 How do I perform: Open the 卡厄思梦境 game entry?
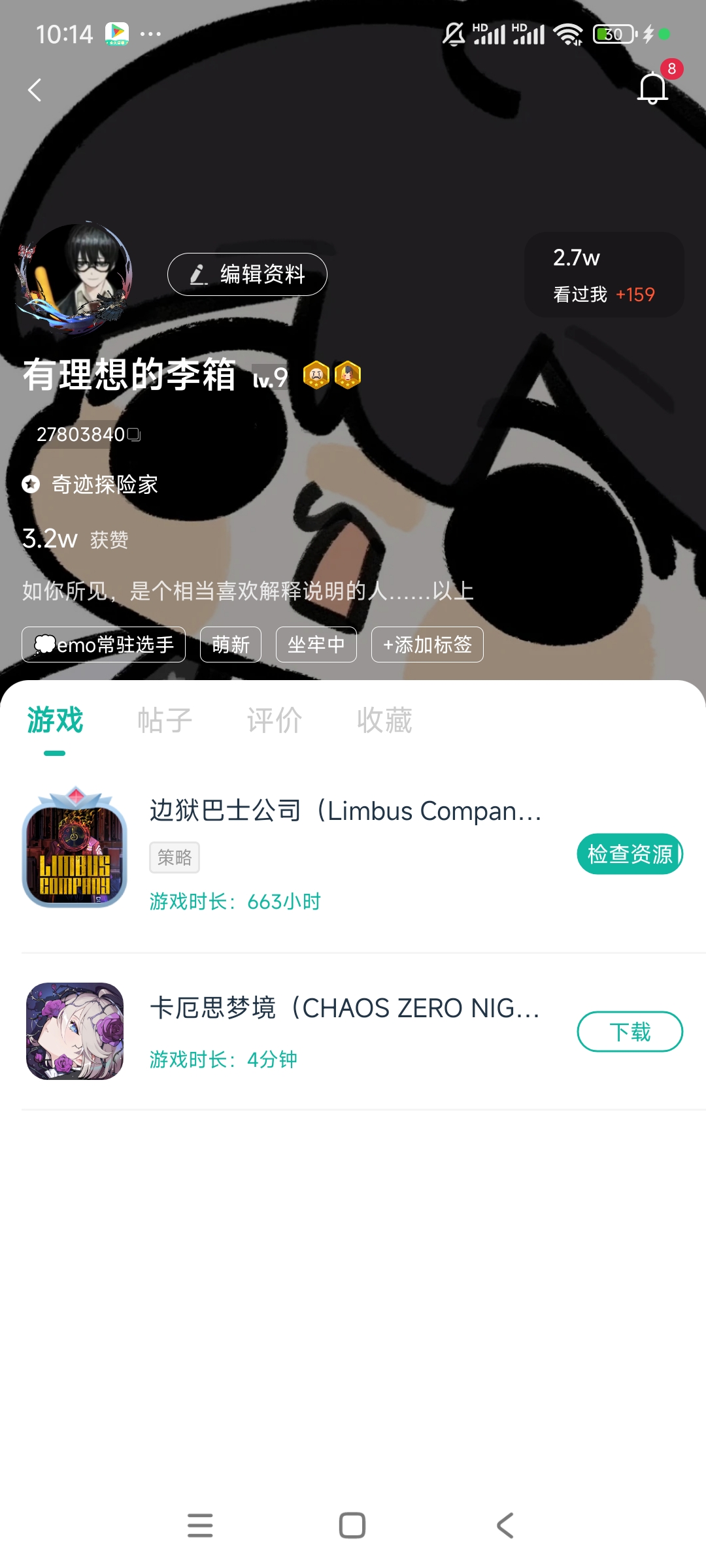click(x=345, y=1009)
